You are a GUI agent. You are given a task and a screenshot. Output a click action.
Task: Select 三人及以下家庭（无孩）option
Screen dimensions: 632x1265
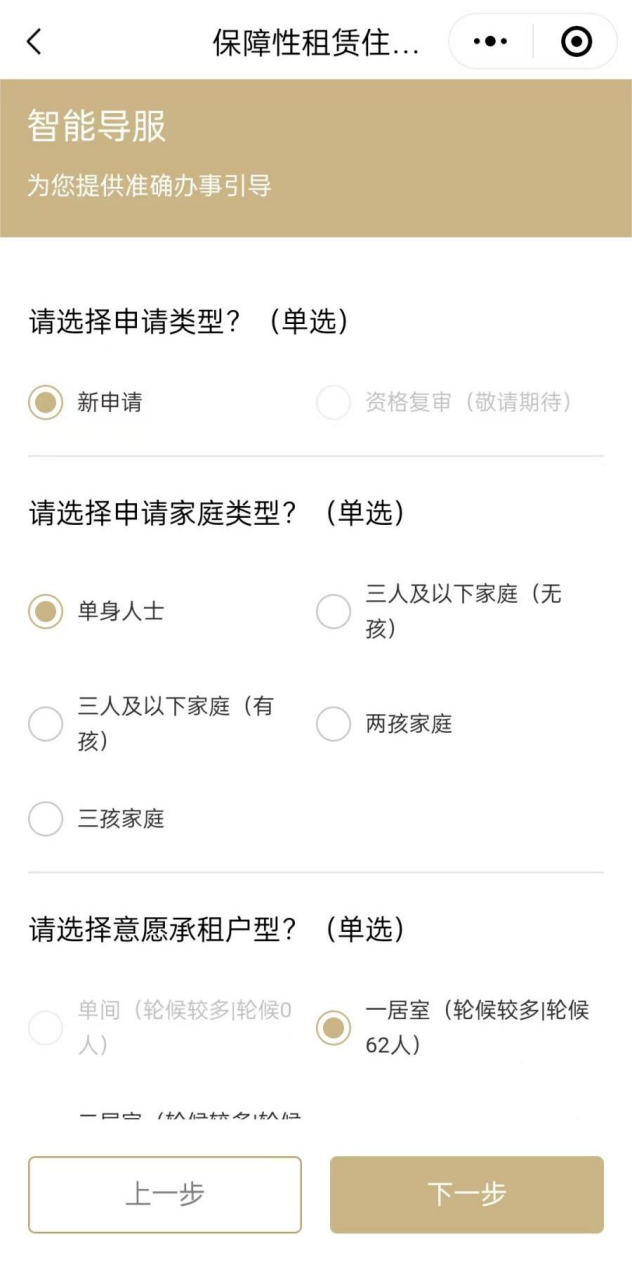pyautogui.click(x=334, y=612)
